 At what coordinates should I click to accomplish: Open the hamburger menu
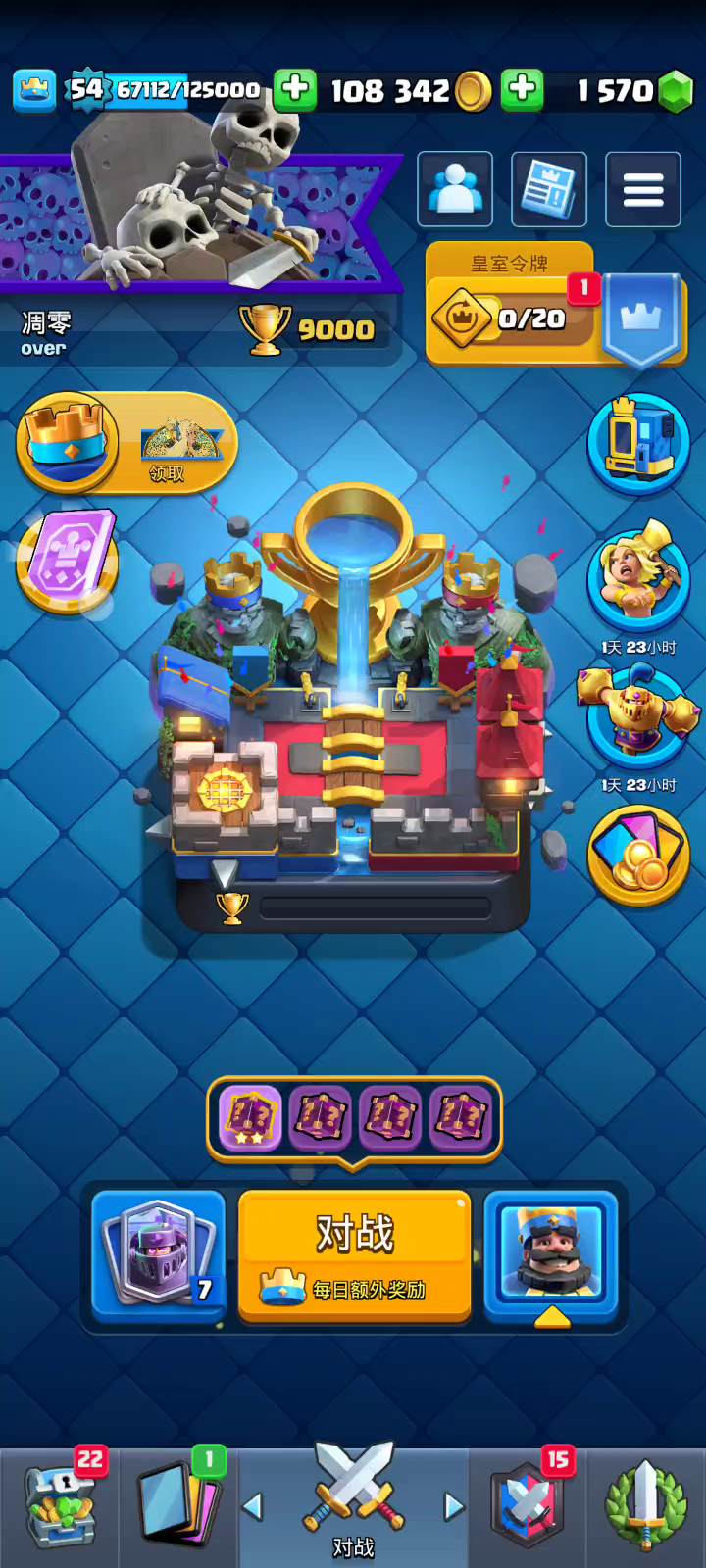pyautogui.click(x=643, y=189)
